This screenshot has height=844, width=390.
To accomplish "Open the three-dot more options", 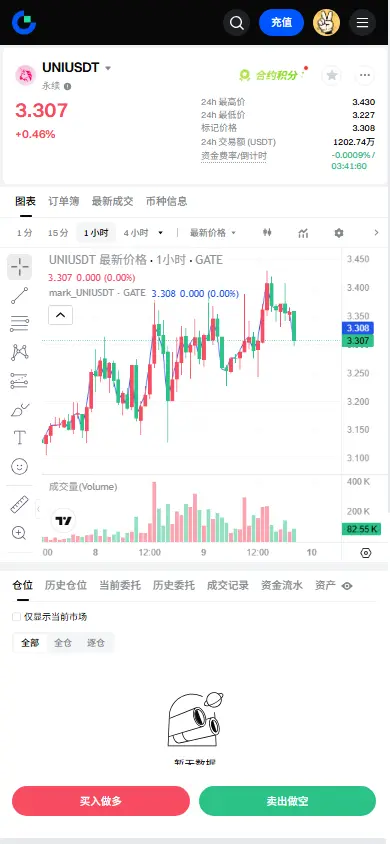I will 365,75.
